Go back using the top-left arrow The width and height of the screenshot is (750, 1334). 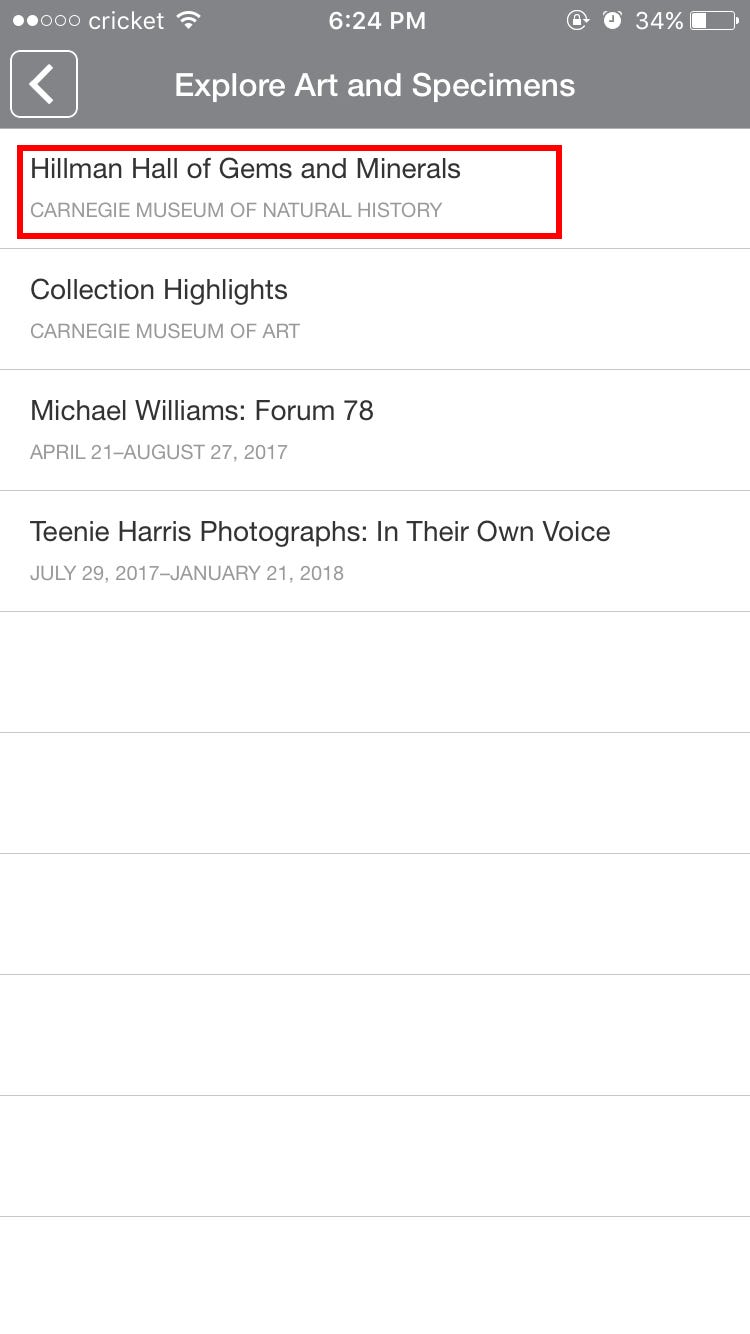44,85
